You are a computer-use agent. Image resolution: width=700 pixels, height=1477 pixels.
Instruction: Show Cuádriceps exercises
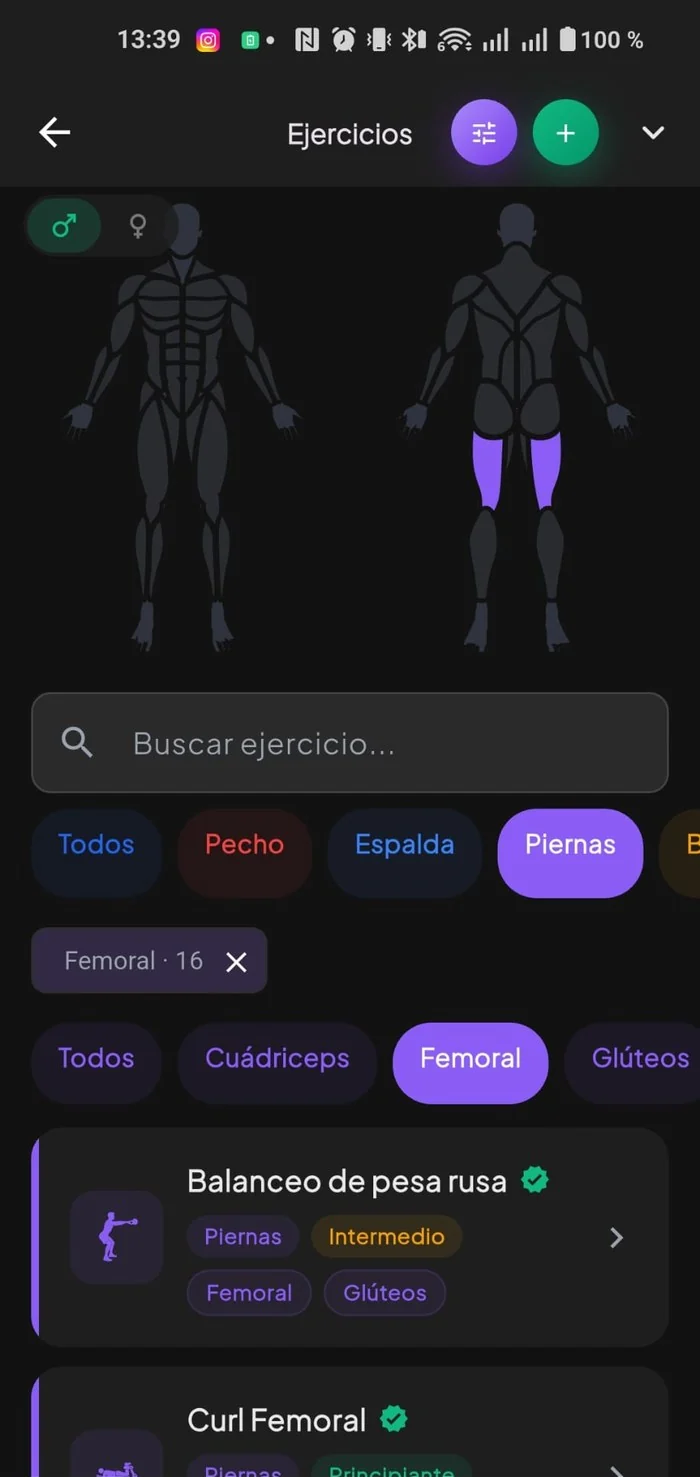(277, 1059)
